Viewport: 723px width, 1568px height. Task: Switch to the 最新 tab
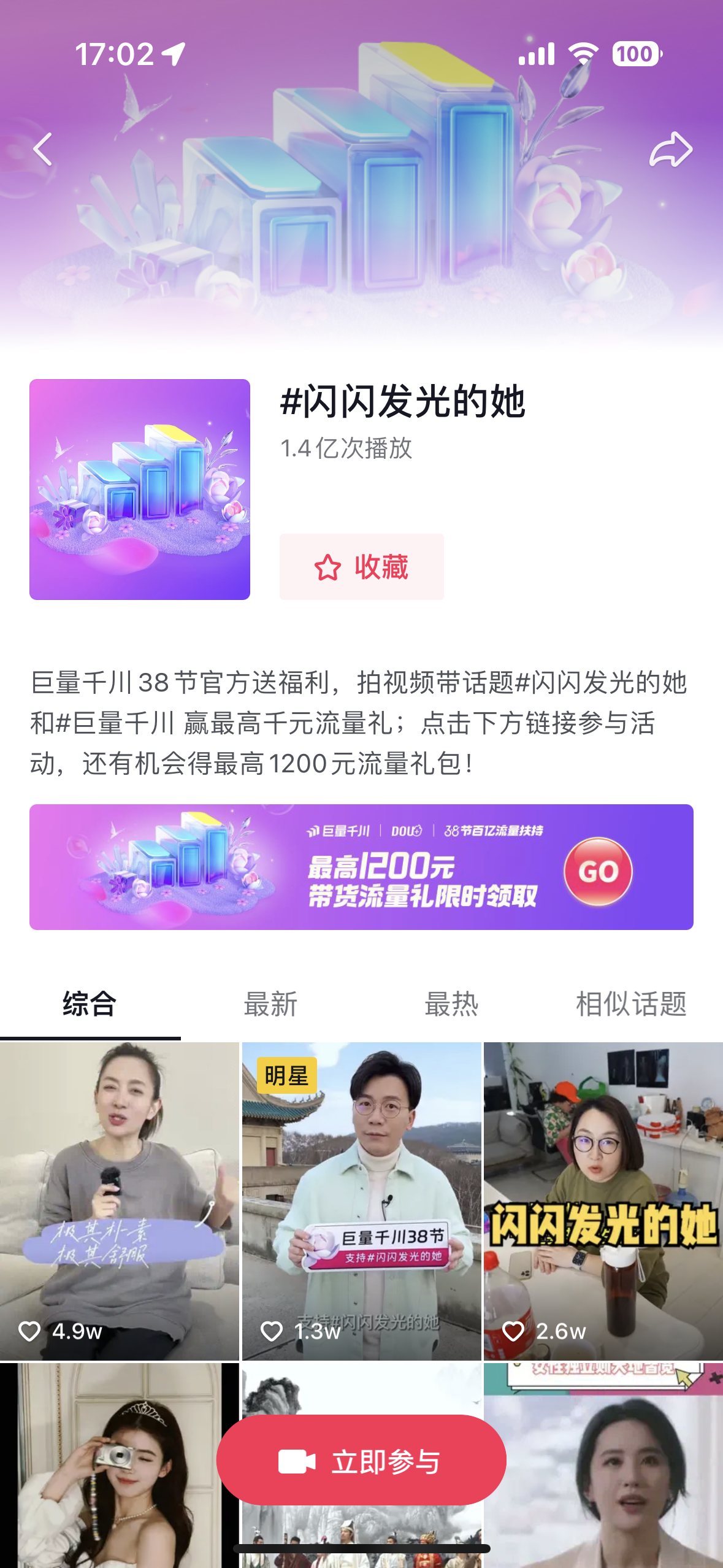(x=270, y=1004)
